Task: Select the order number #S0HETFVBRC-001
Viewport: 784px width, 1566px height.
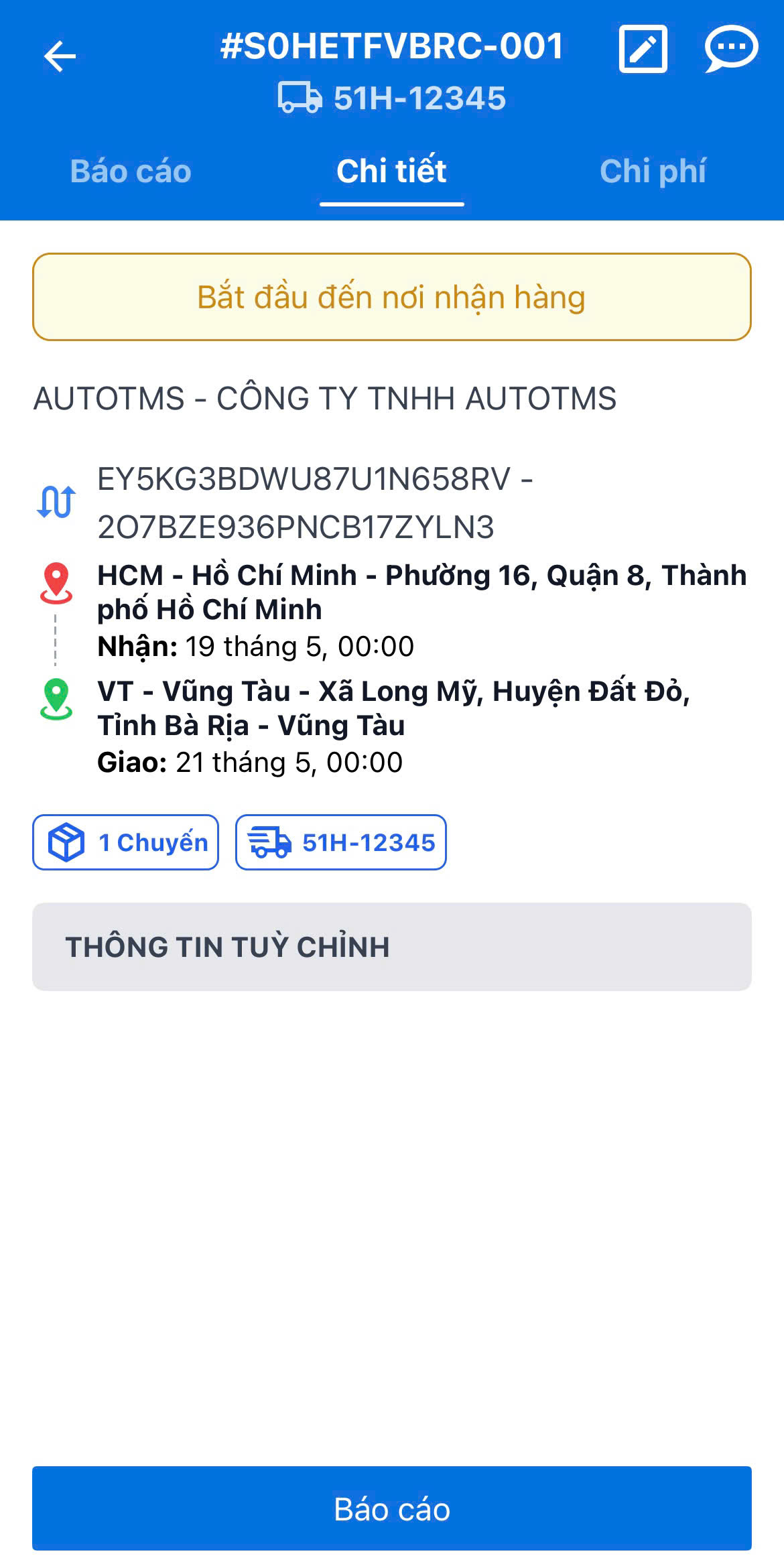Action: coord(392,47)
